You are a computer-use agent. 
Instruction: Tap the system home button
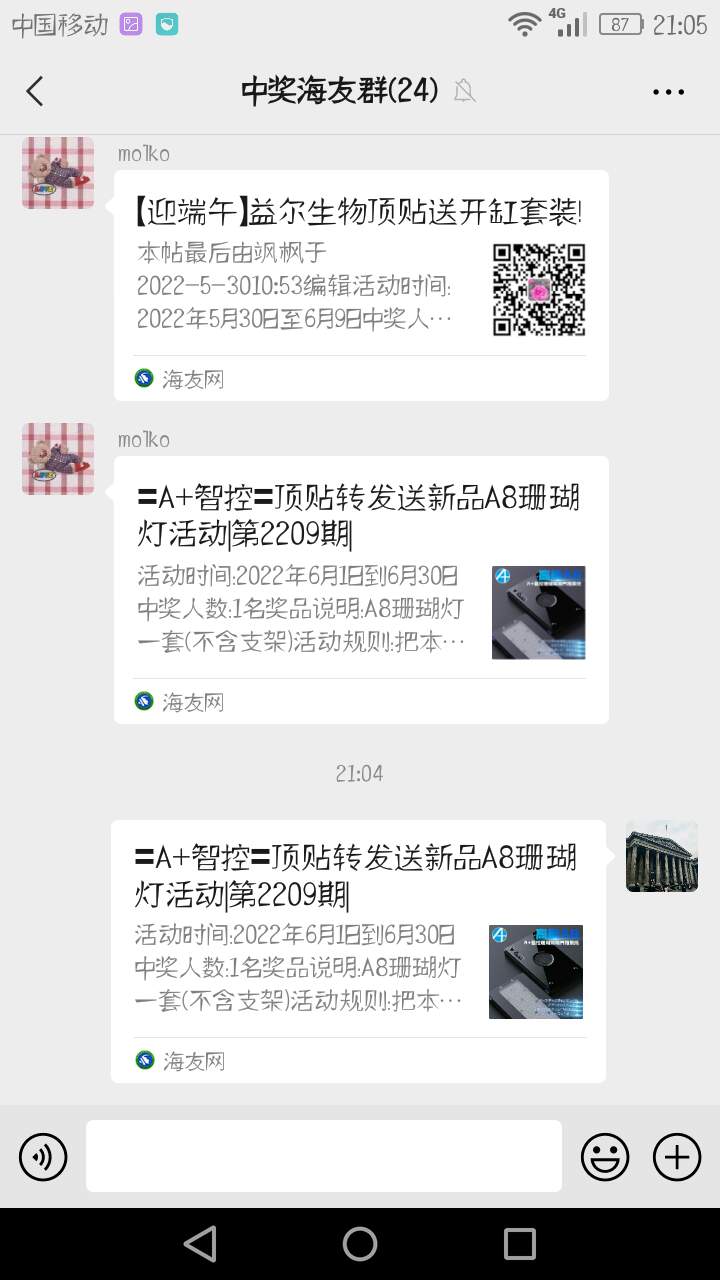coord(360,1244)
